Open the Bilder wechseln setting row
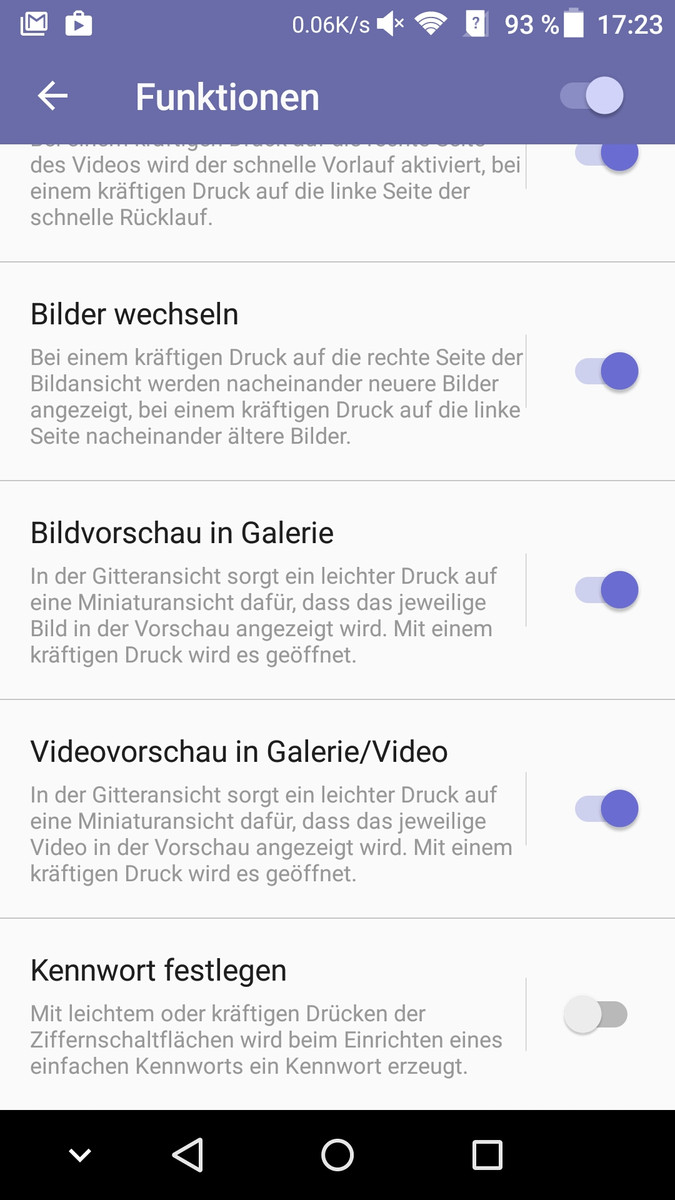Viewport: 675px width, 1200px height. pyautogui.click(x=337, y=372)
